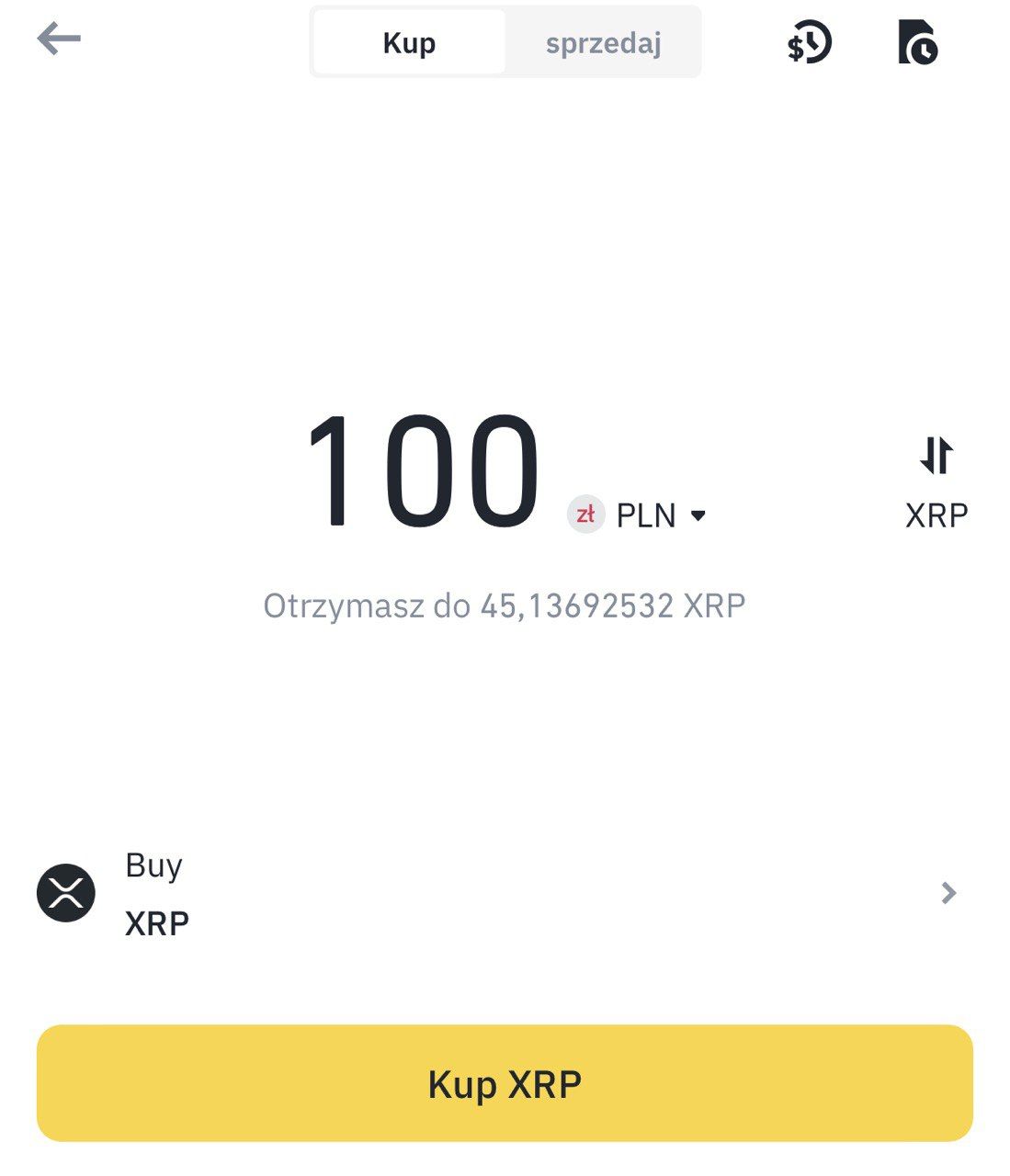Image resolution: width=1010 pixels, height=1176 pixels.
Task: Edit the 100 amount field
Action: click(423, 473)
